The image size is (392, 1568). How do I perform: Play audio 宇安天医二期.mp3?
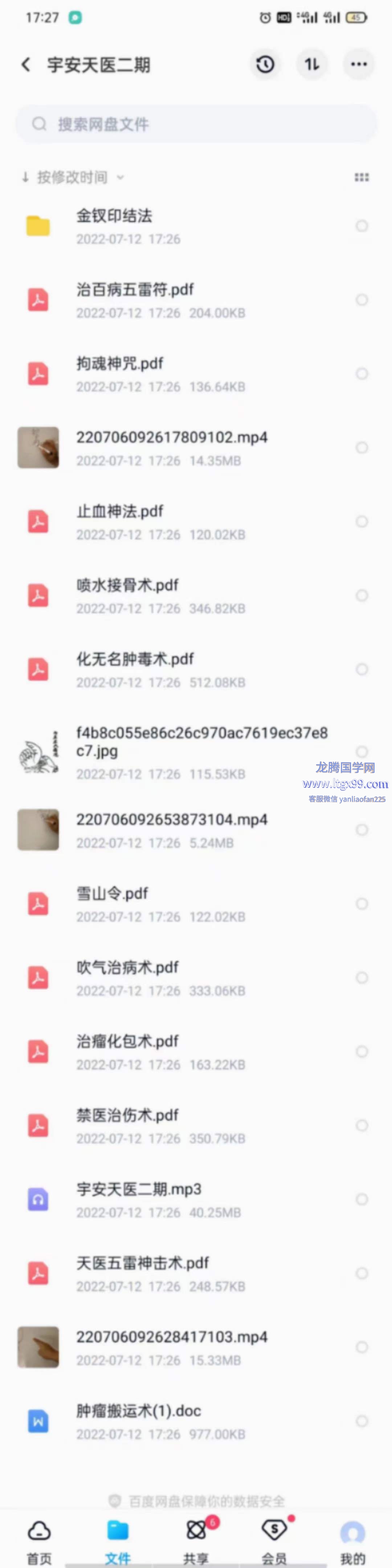pyautogui.click(x=138, y=1199)
